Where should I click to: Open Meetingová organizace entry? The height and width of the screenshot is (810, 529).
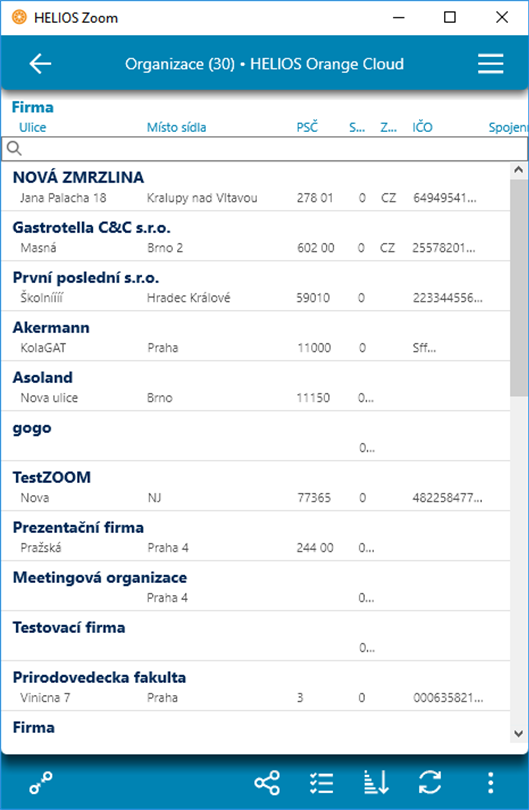[256, 586]
